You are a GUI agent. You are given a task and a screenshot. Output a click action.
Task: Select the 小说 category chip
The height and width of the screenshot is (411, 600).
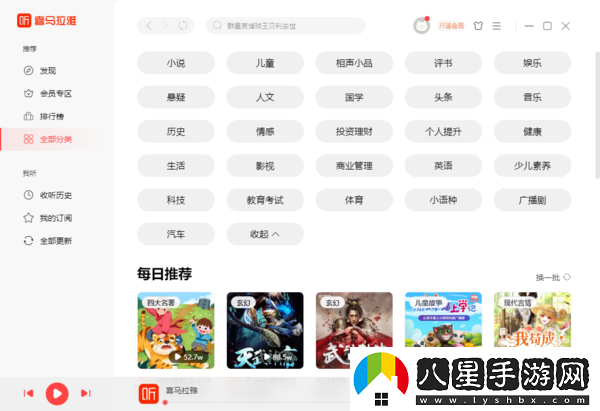(176, 63)
